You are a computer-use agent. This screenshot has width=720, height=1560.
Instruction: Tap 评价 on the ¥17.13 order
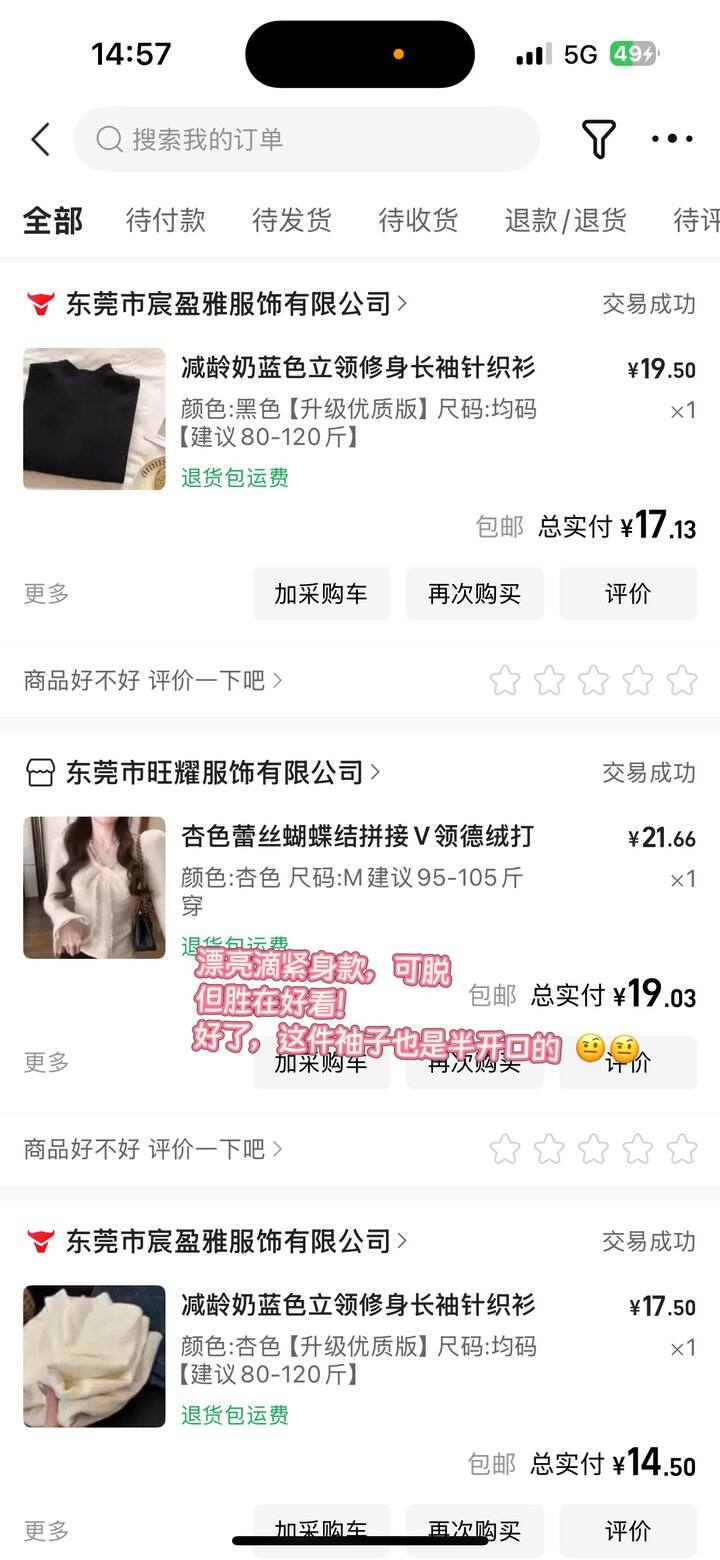coord(628,594)
